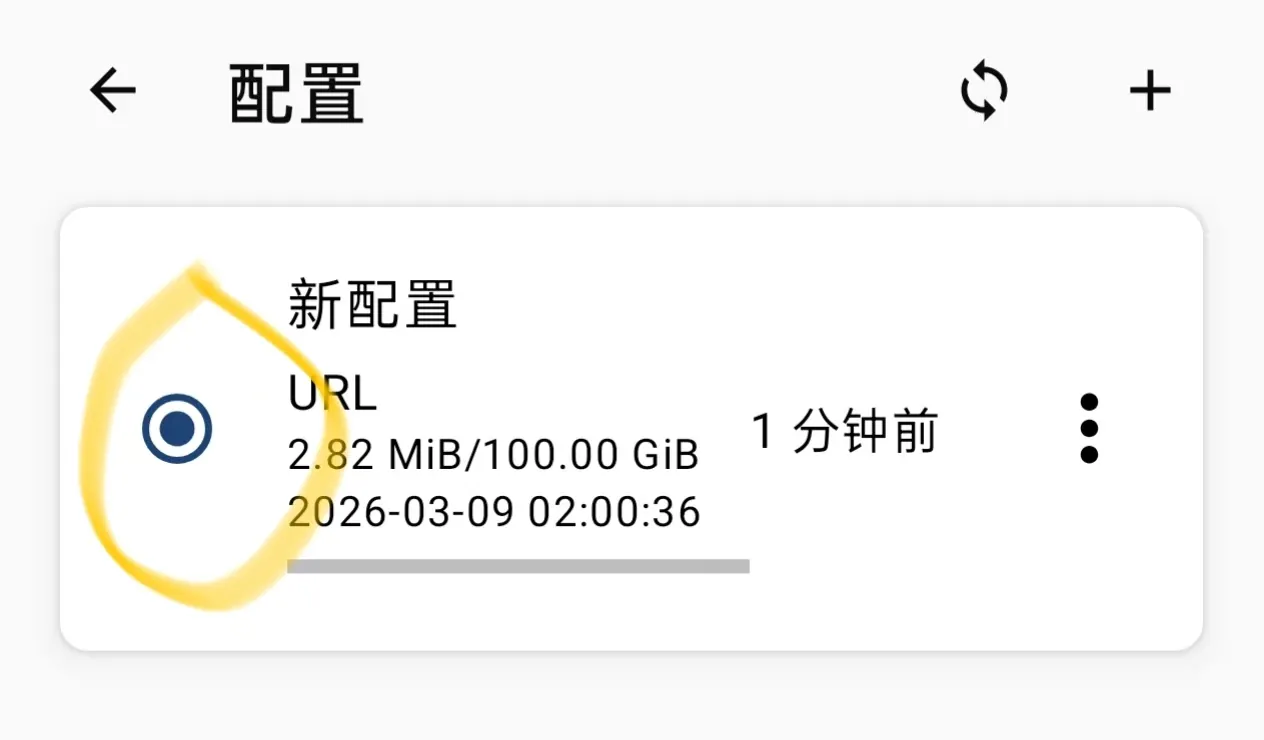Viewport: 1264px width, 740px height.
Task: Select the 新配置 profile radio button
Action: (x=177, y=428)
